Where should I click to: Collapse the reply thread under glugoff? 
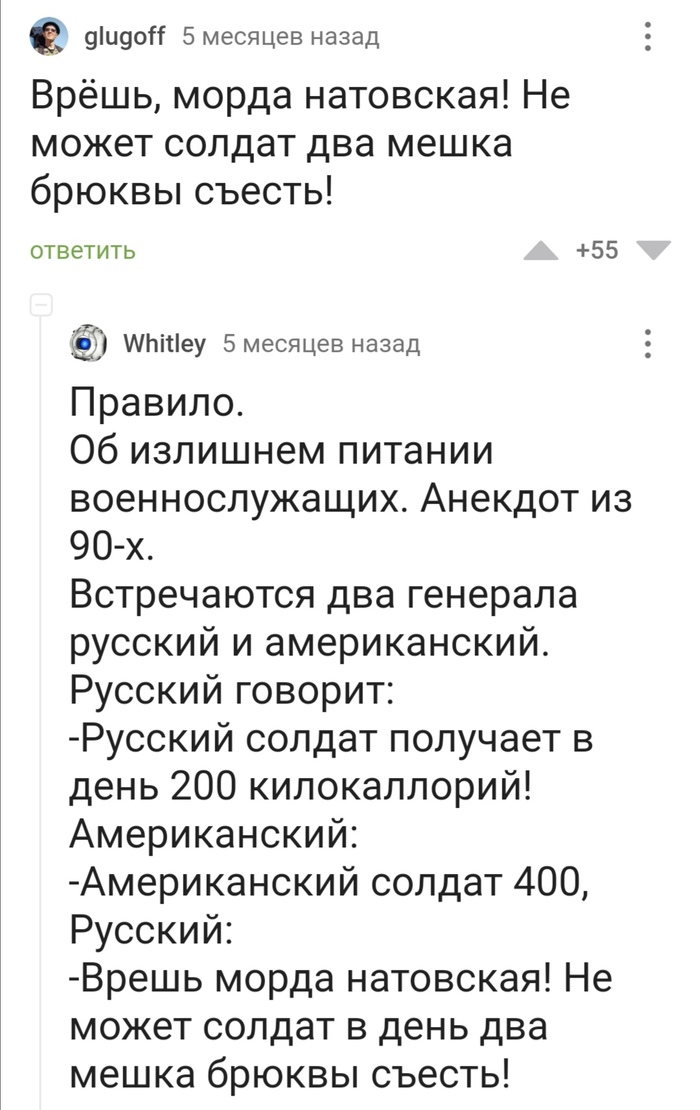click(x=42, y=305)
